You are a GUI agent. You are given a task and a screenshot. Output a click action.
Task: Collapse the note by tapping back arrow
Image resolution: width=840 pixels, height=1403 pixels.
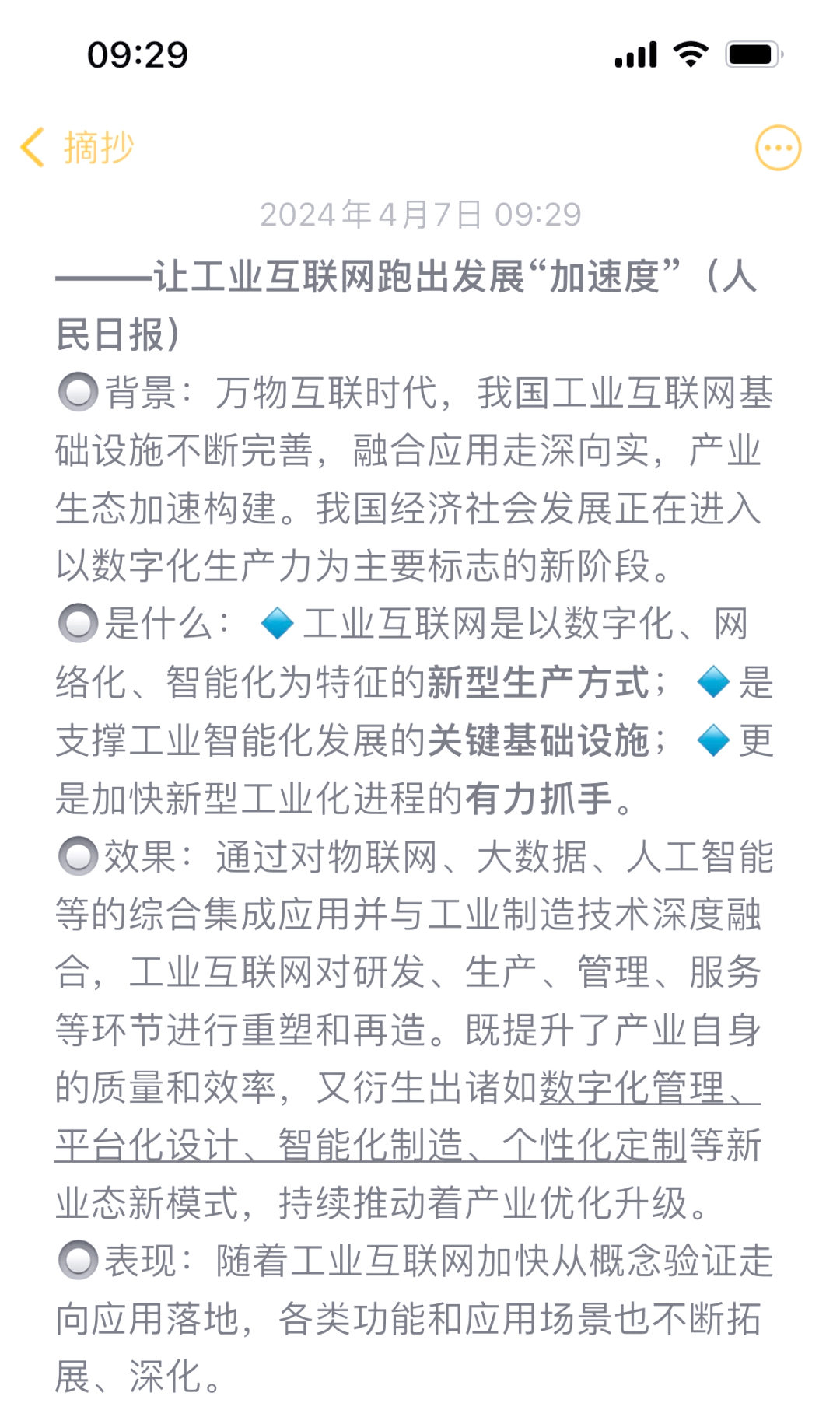(x=33, y=146)
